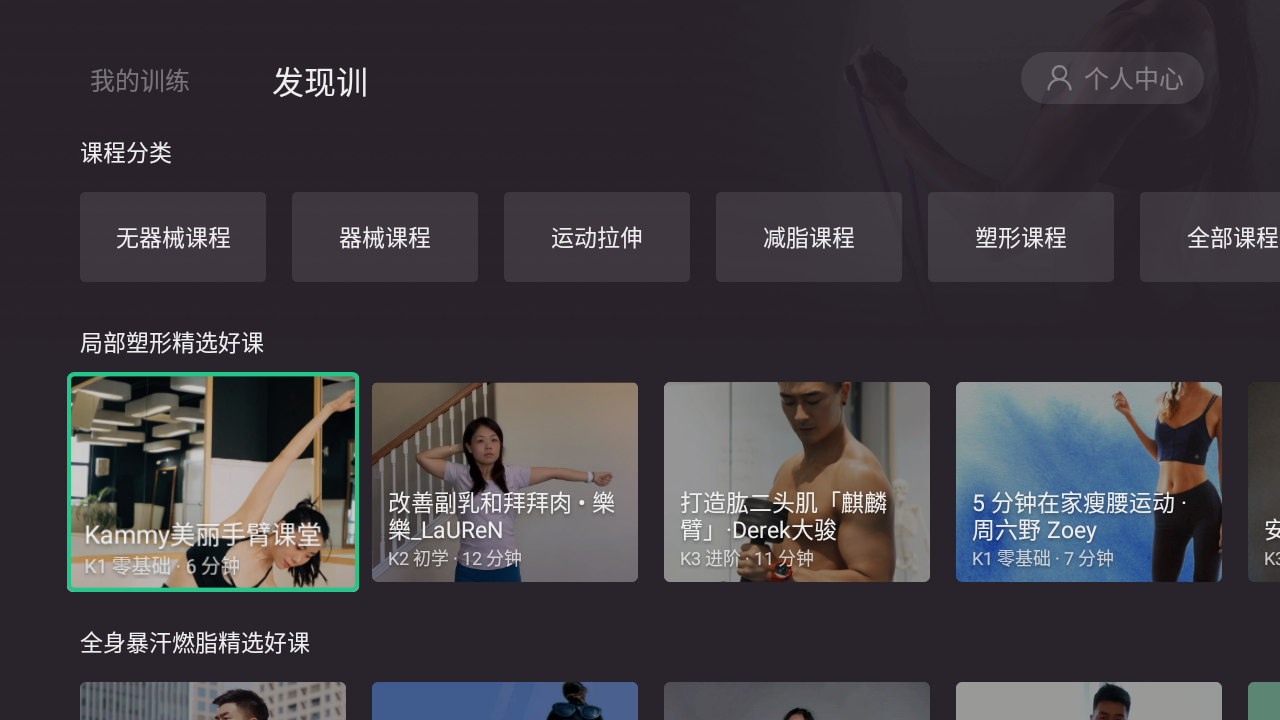Open 个人中心 profile center

pyautogui.click(x=1112, y=78)
